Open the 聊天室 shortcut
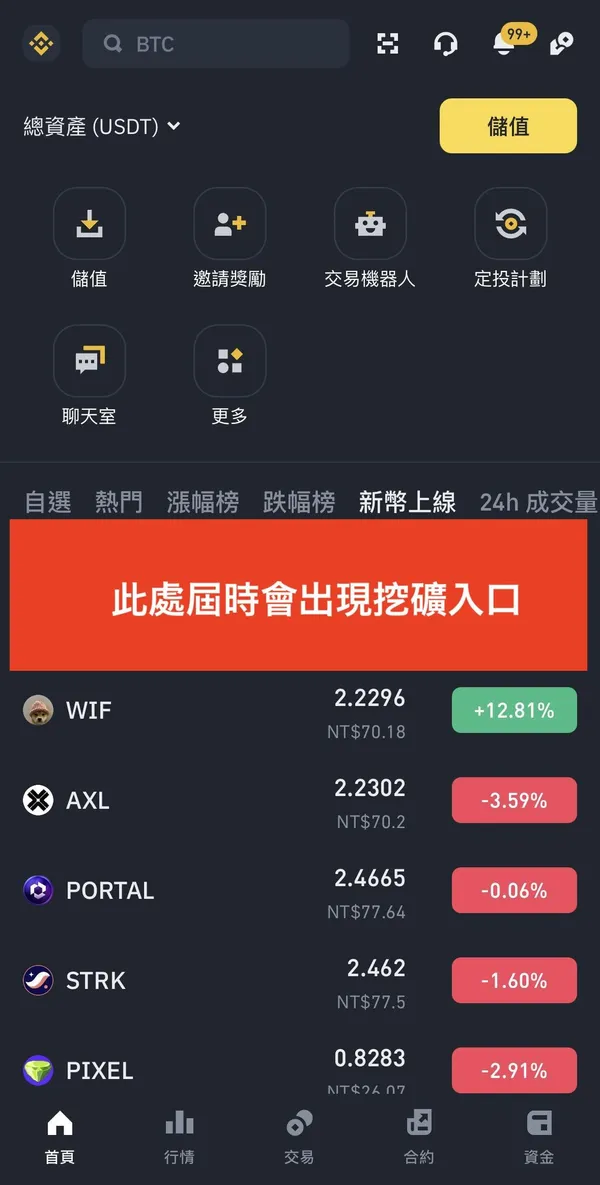 click(x=89, y=375)
